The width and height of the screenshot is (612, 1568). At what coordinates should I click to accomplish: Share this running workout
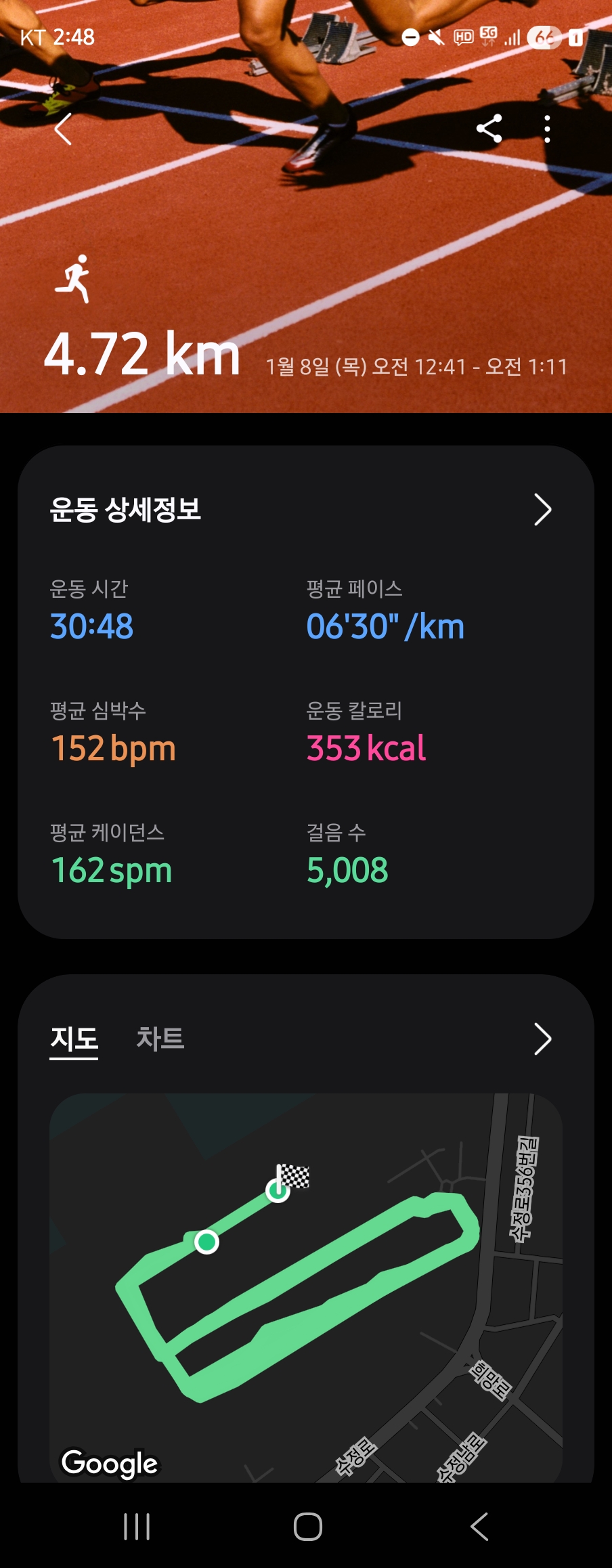(x=489, y=129)
